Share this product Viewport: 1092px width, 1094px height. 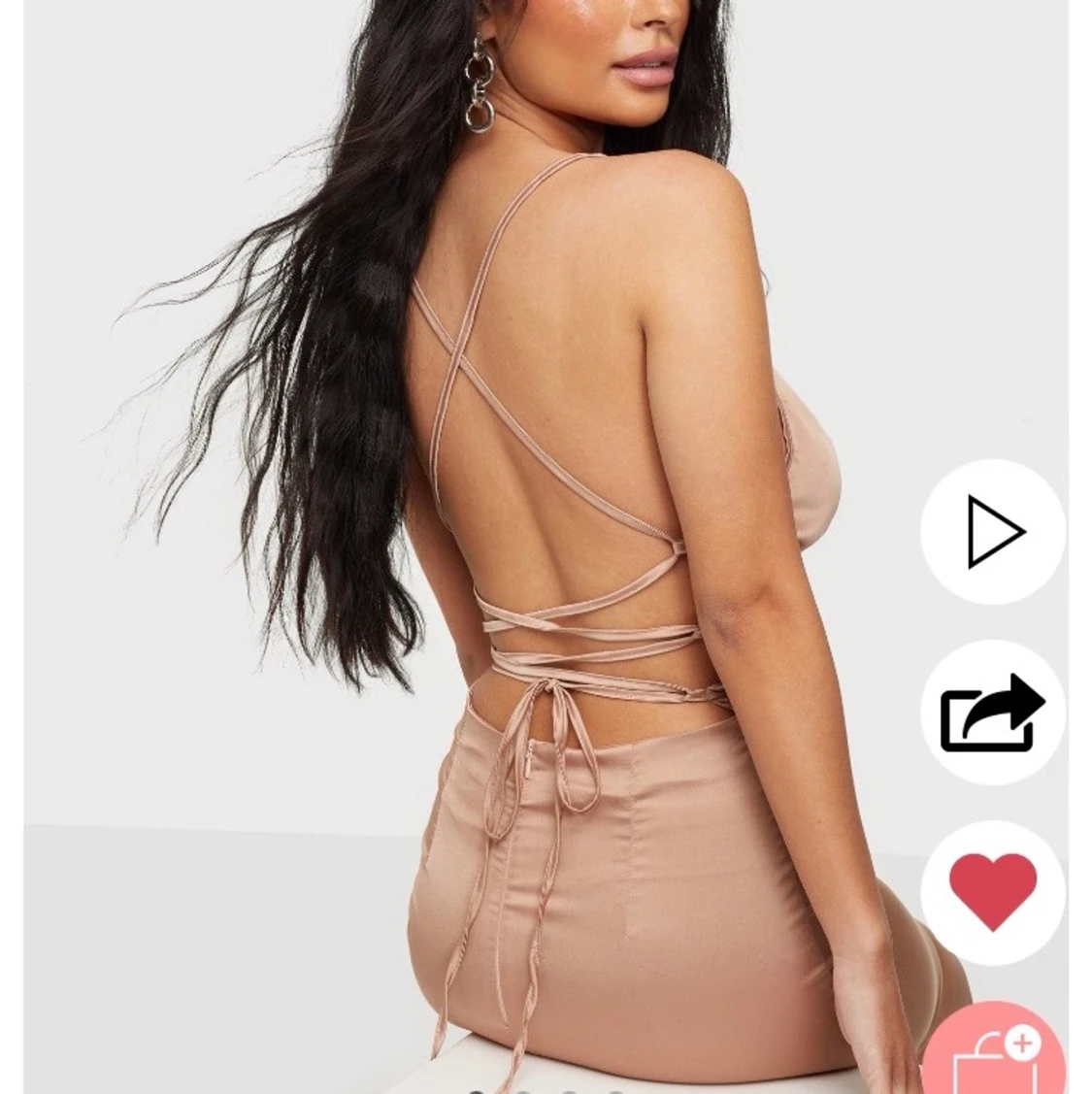click(x=992, y=713)
